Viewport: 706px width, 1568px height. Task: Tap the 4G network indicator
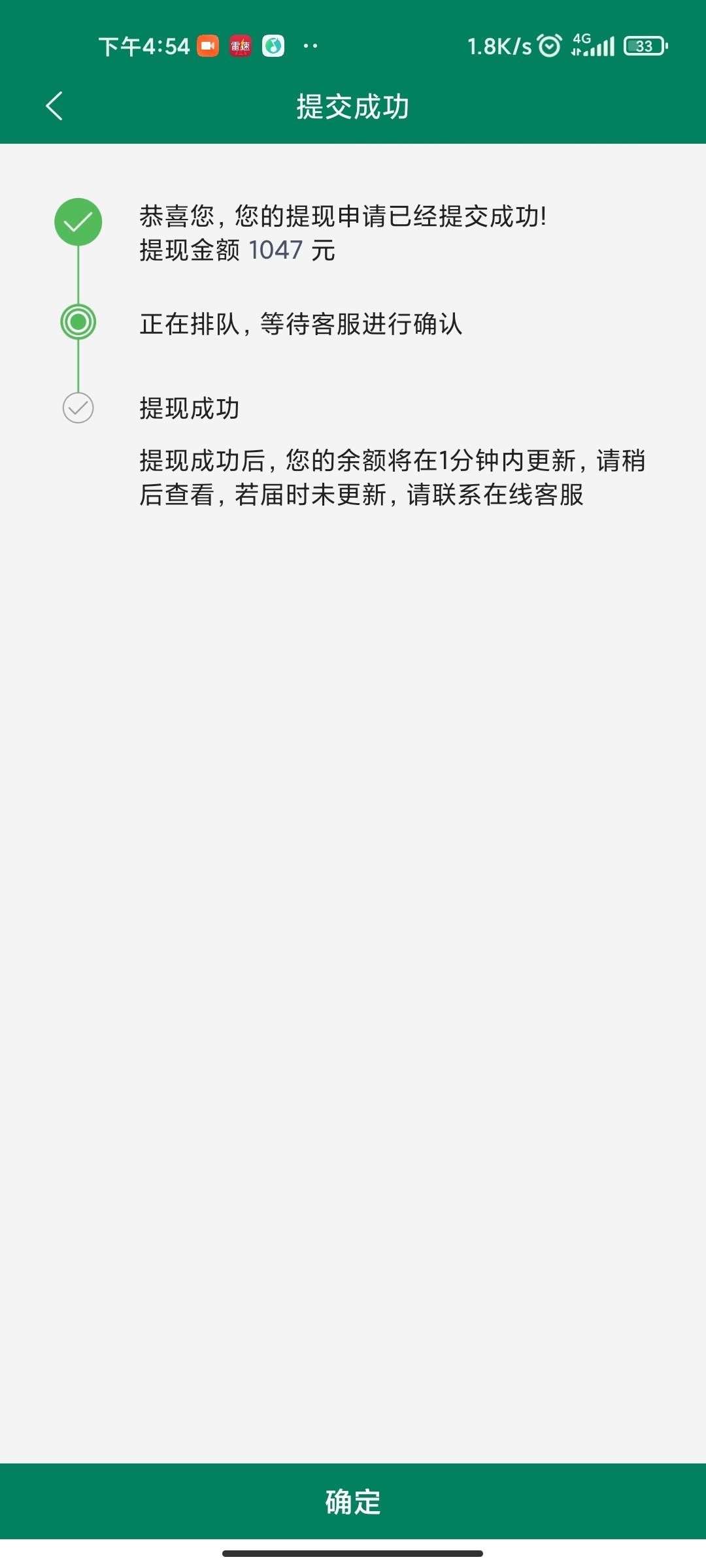point(580,41)
